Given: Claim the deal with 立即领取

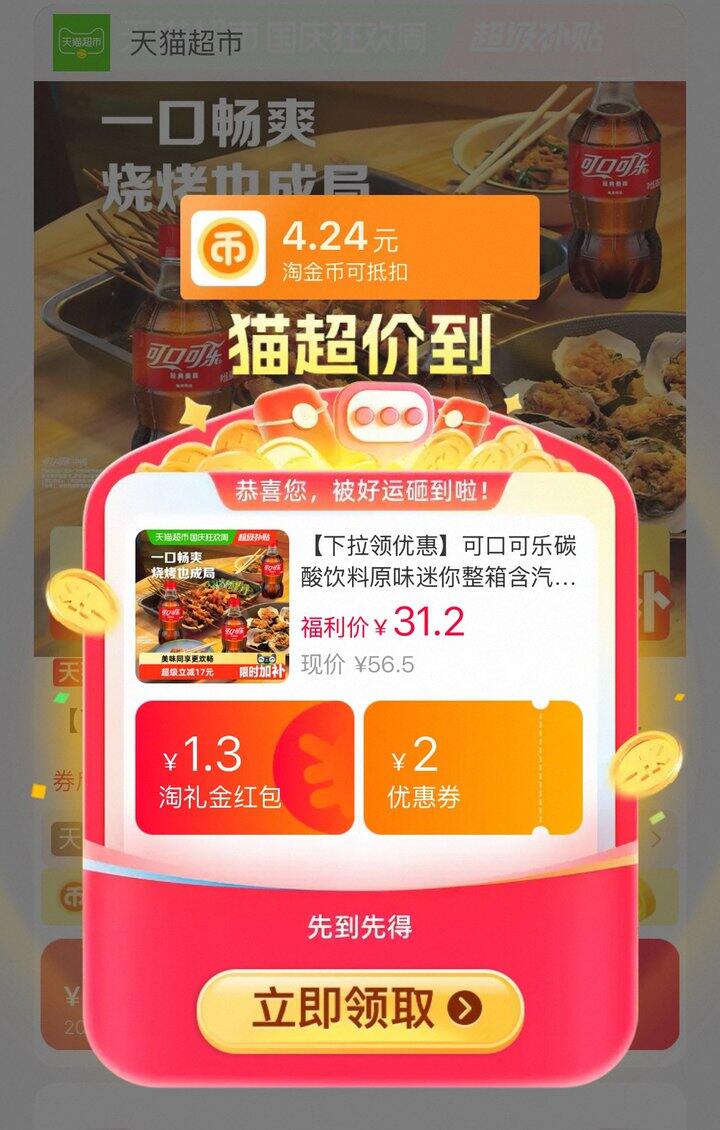Looking at the screenshot, I should coord(360,1009).
